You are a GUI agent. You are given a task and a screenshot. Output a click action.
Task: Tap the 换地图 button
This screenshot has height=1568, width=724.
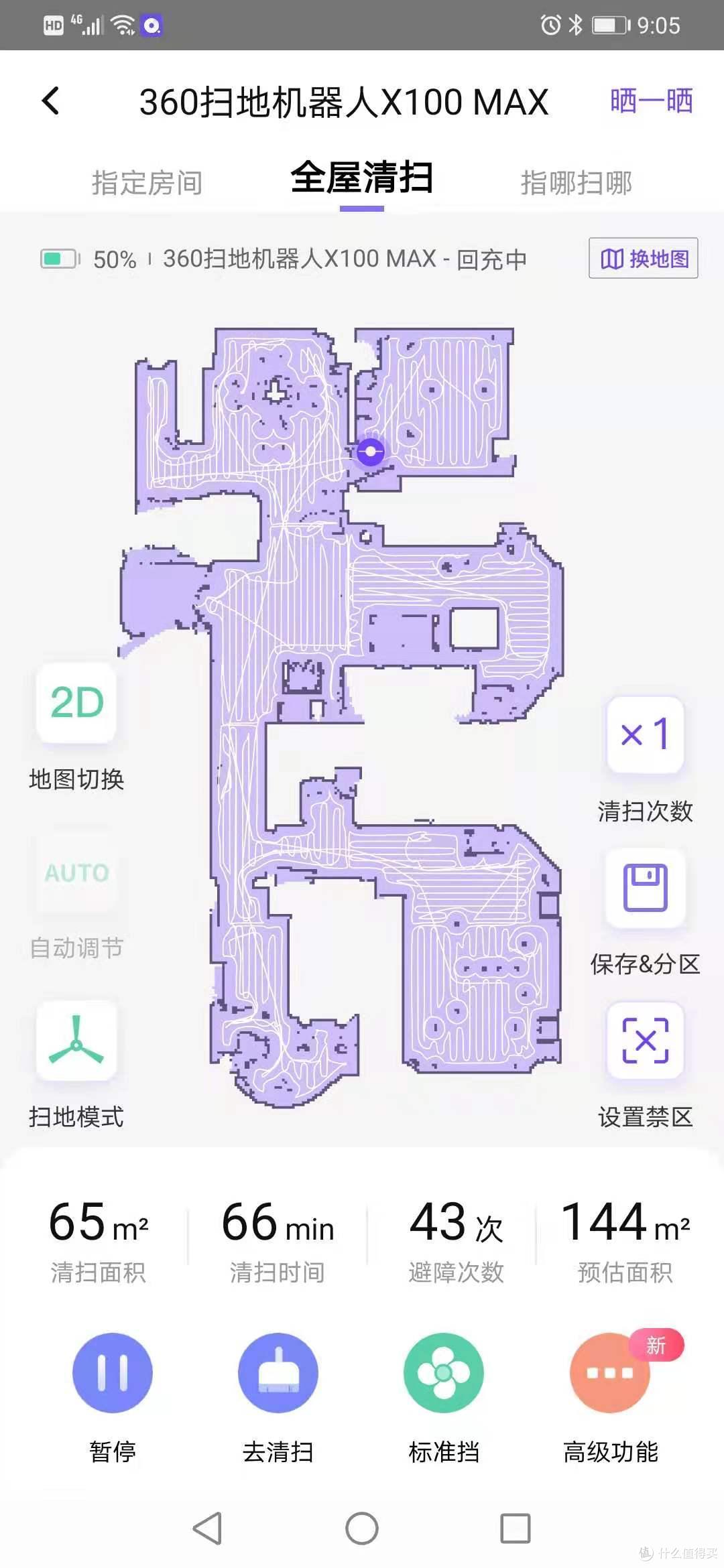tap(644, 258)
